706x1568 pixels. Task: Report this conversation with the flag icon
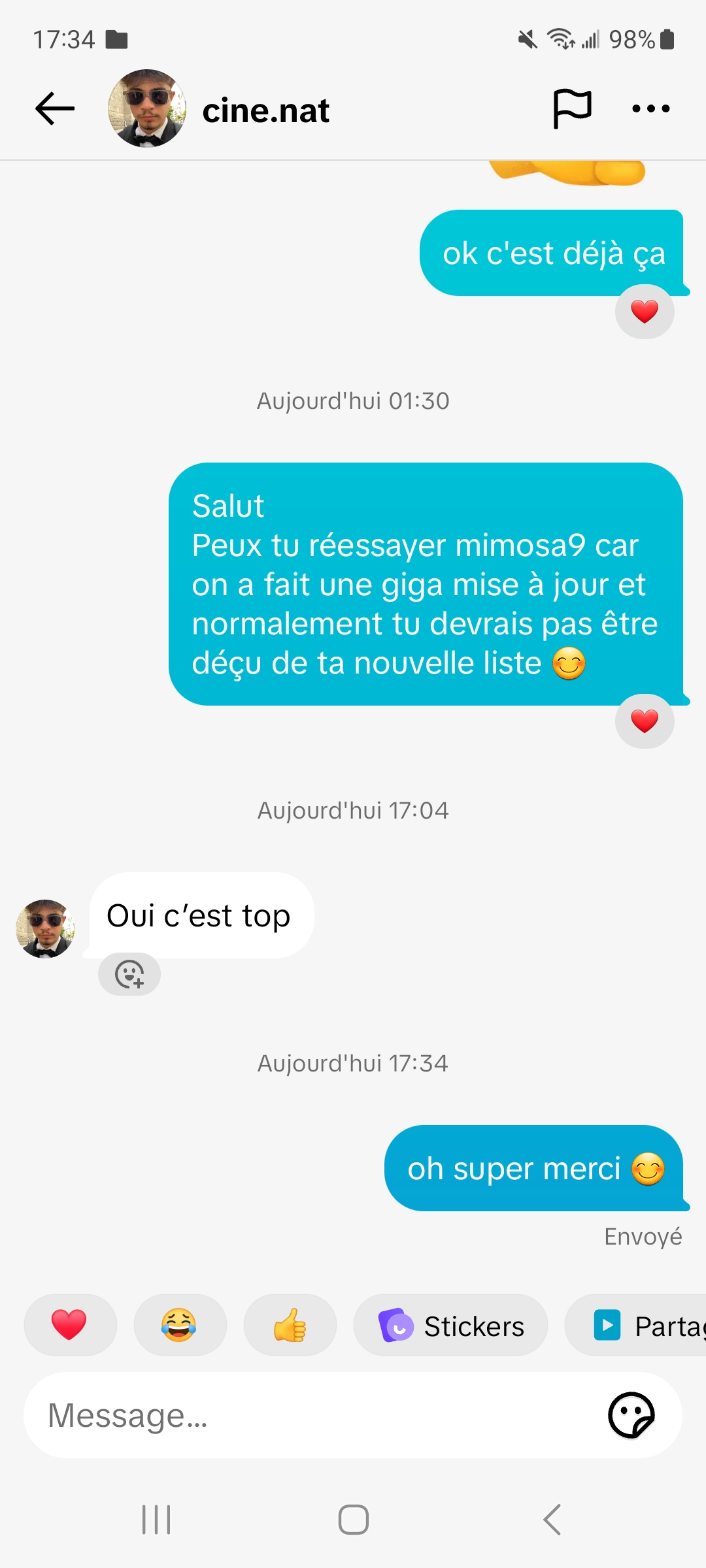pyautogui.click(x=572, y=109)
